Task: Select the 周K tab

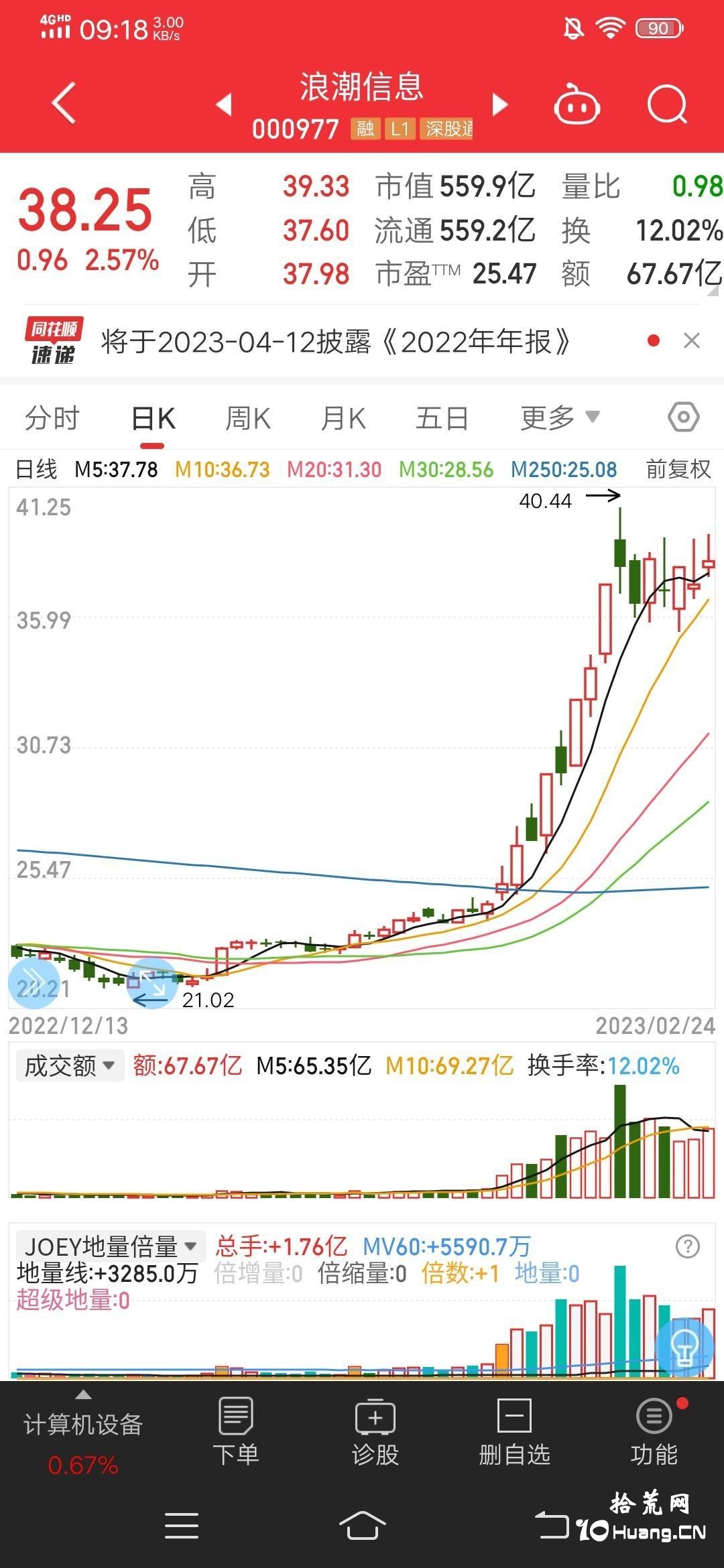Action: click(x=247, y=418)
